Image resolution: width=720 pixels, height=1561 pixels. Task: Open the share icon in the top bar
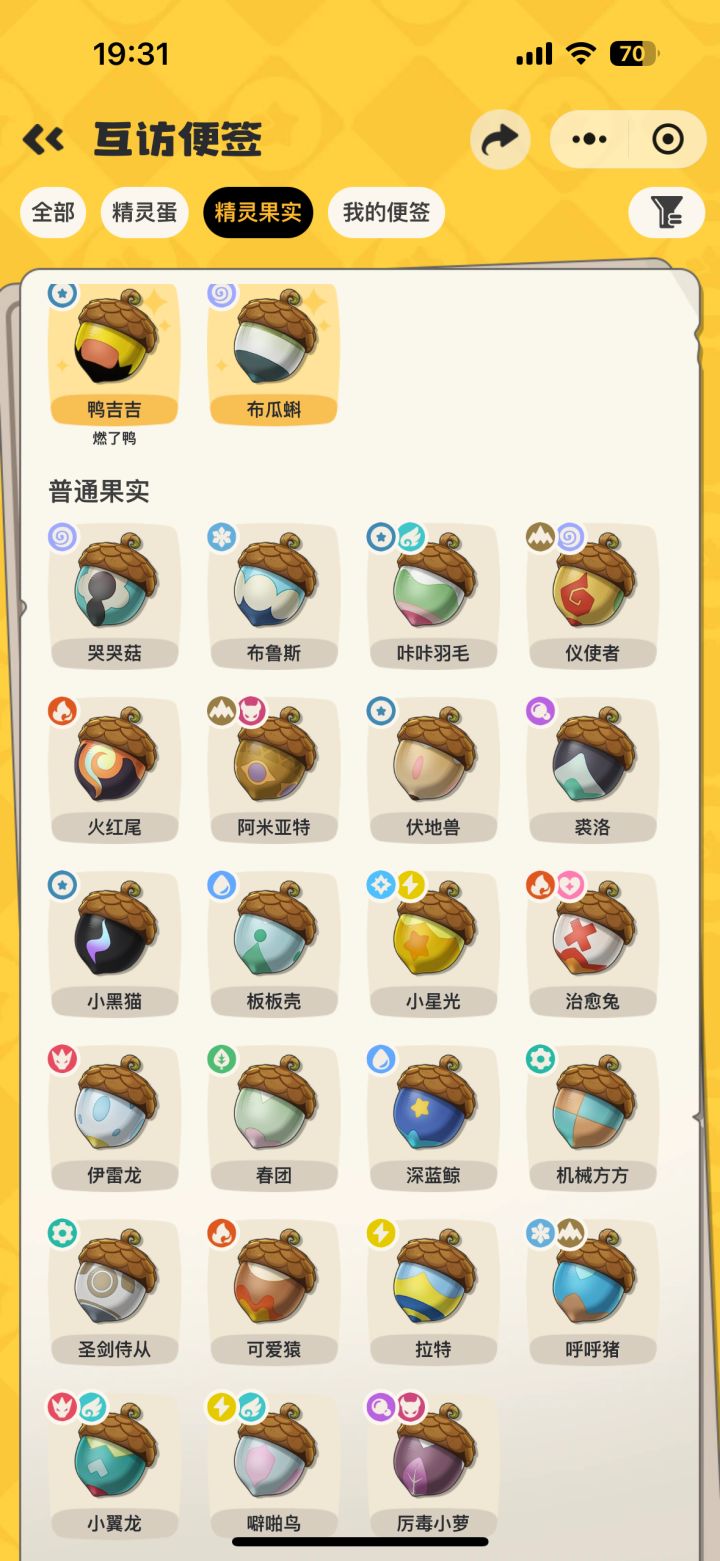(500, 139)
